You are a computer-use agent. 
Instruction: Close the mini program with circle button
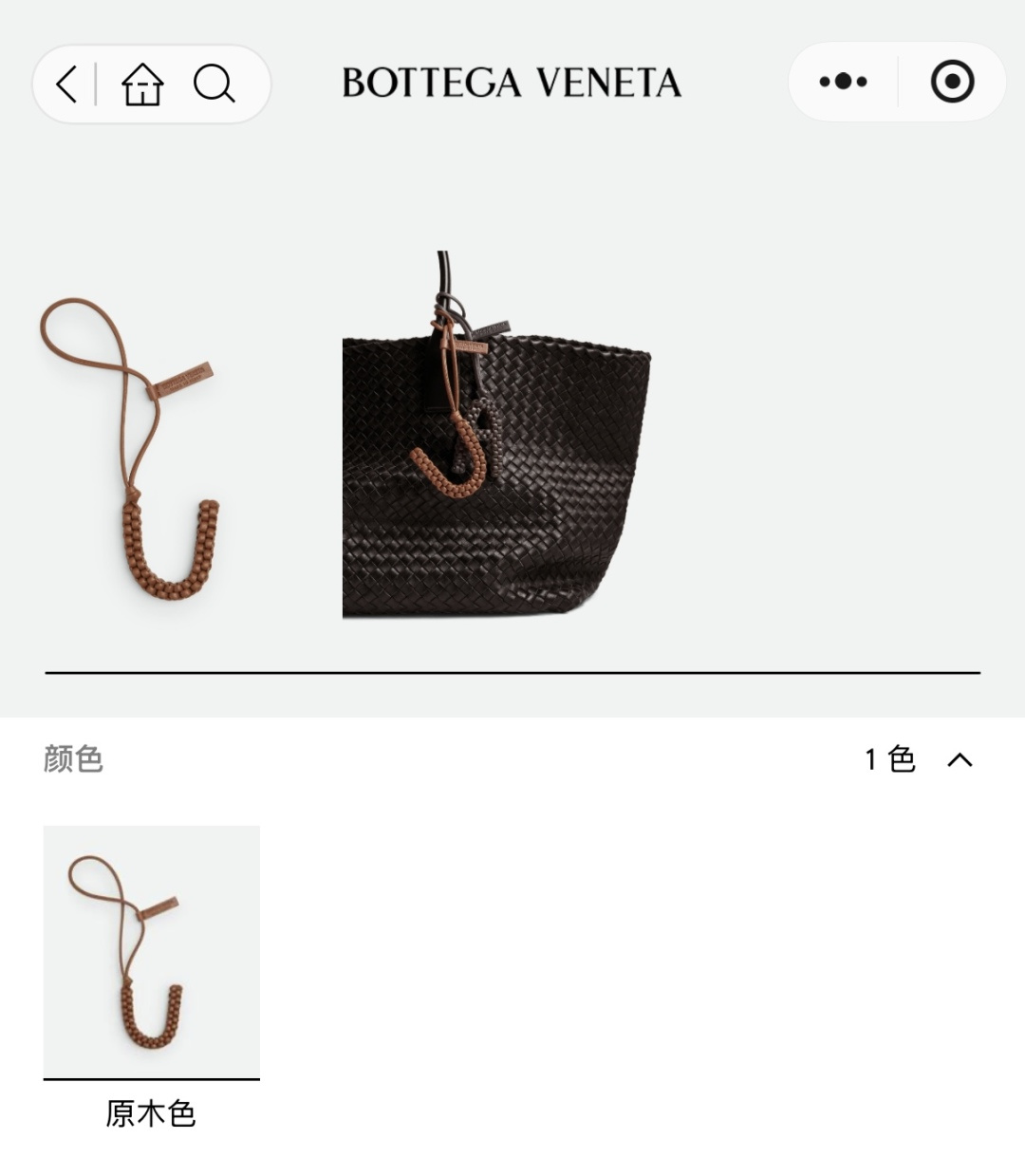pos(952,82)
